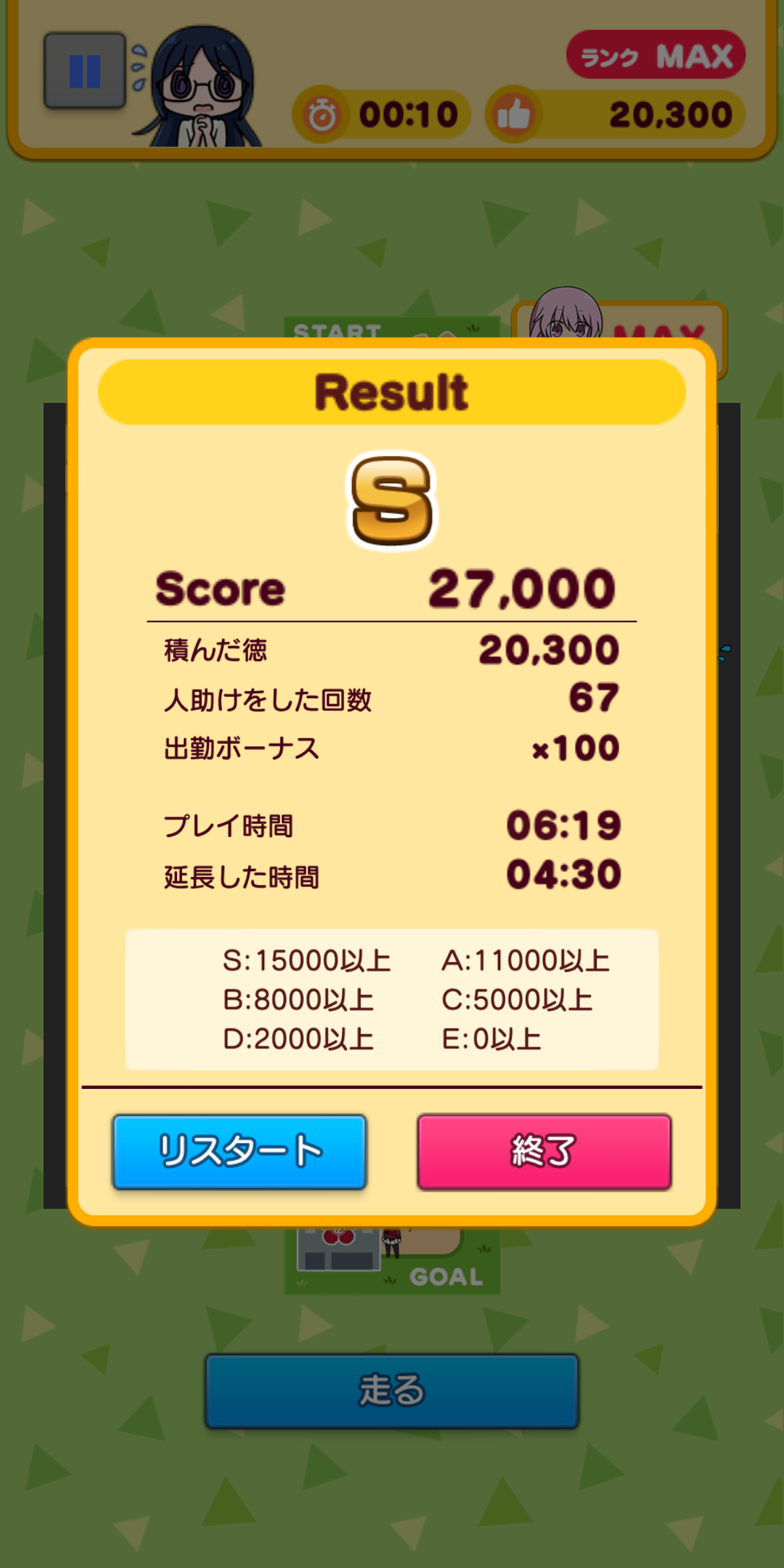Tap the pause icon
The width and height of the screenshot is (784, 1568).
point(85,71)
